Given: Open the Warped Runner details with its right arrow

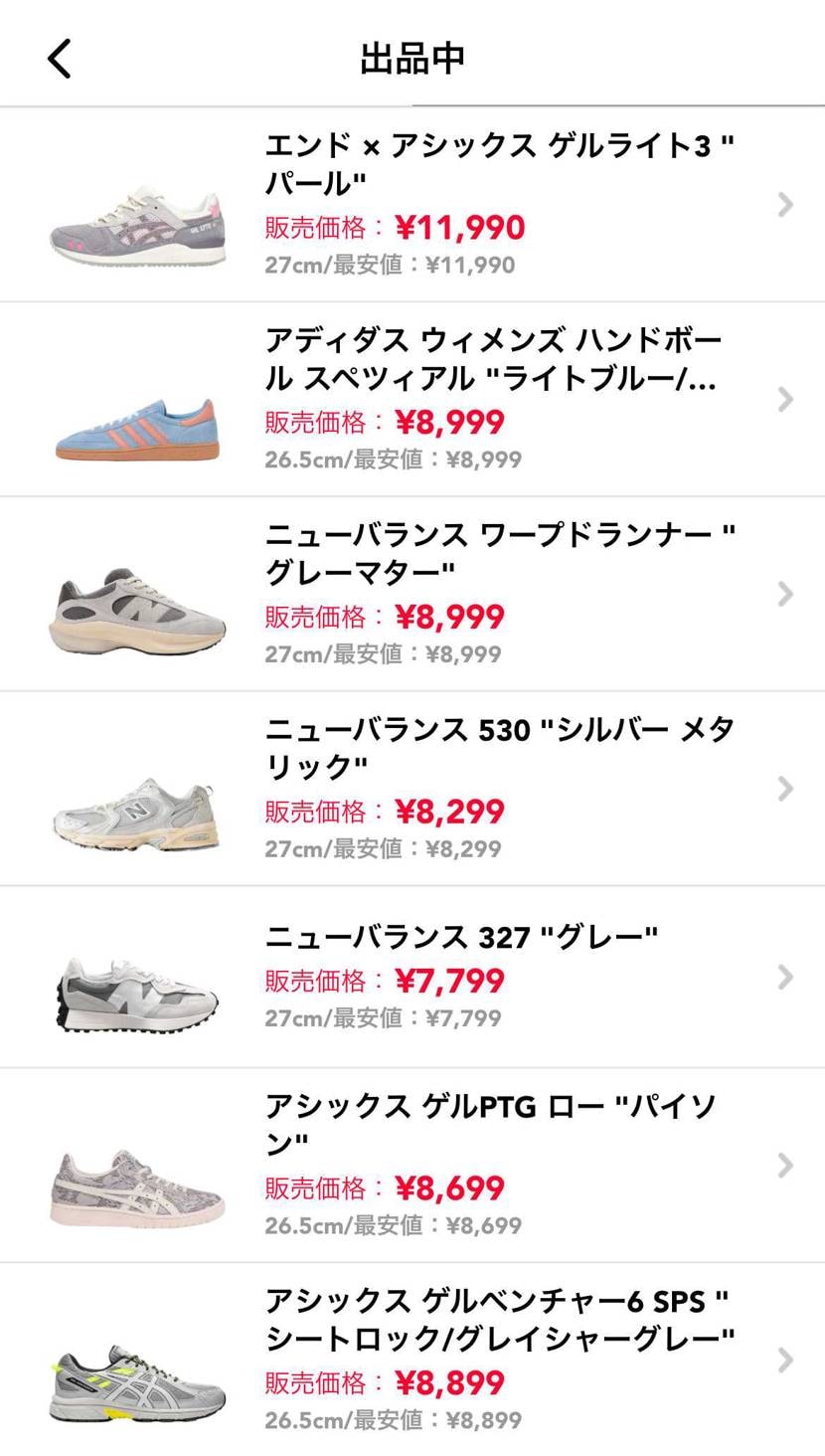Looking at the screenshot, I should 786,595.
